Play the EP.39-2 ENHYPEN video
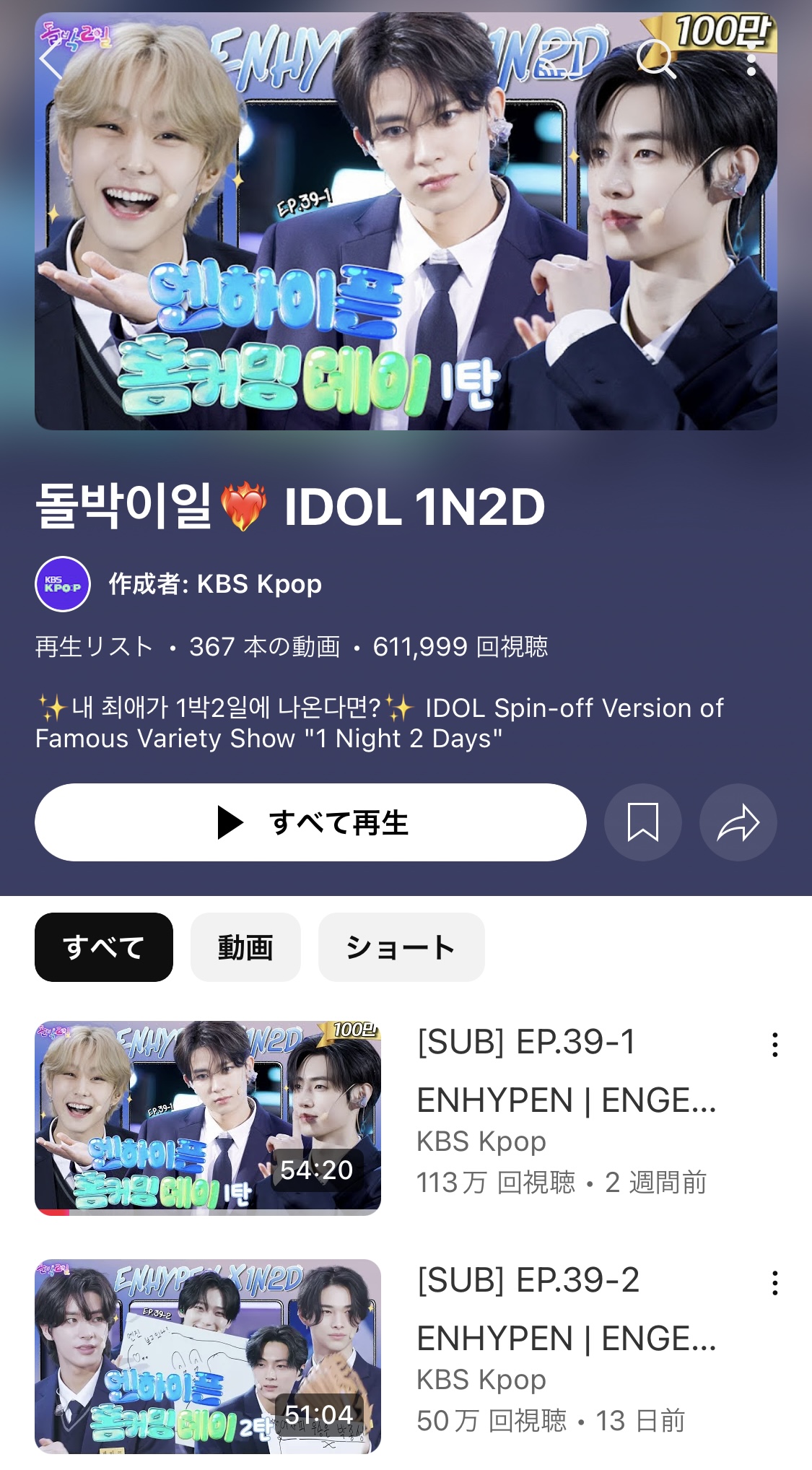The height and width of the screenshot is (1470, 812). (208, 1356)
